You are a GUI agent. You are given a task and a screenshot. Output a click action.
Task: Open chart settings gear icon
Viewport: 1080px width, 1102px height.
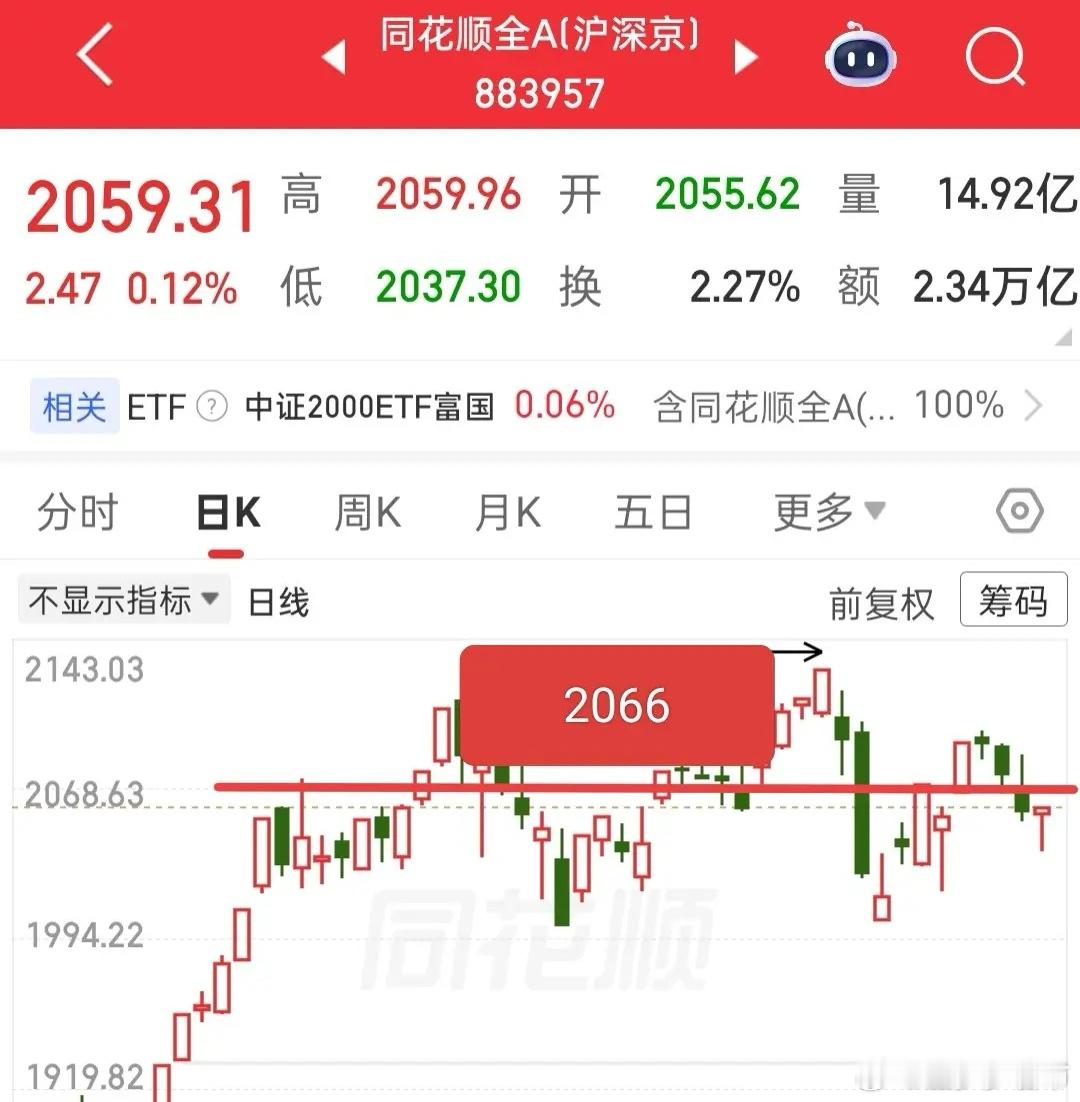tap(1019, 510)
